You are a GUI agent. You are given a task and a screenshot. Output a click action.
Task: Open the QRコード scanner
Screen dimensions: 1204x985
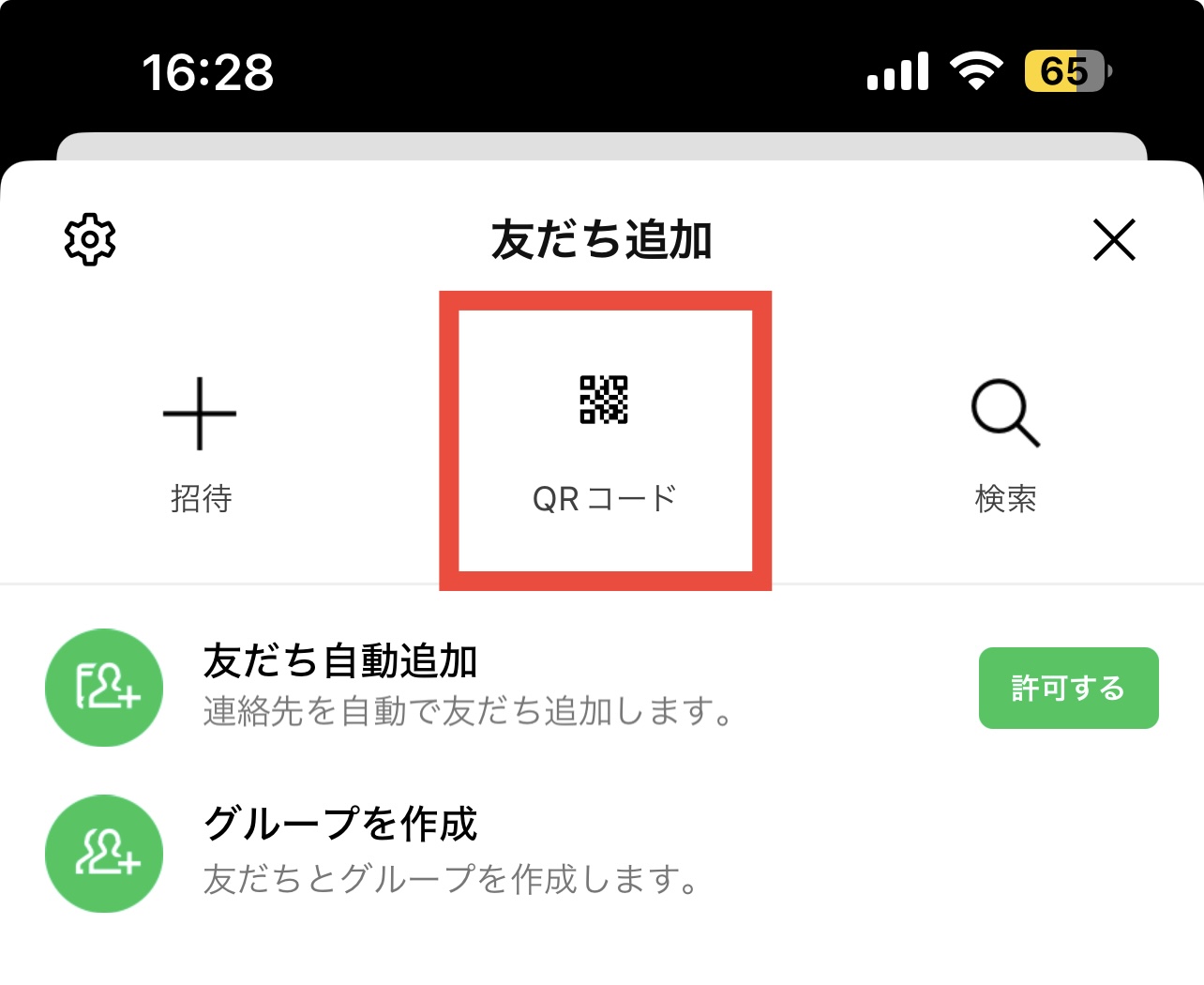604,441
